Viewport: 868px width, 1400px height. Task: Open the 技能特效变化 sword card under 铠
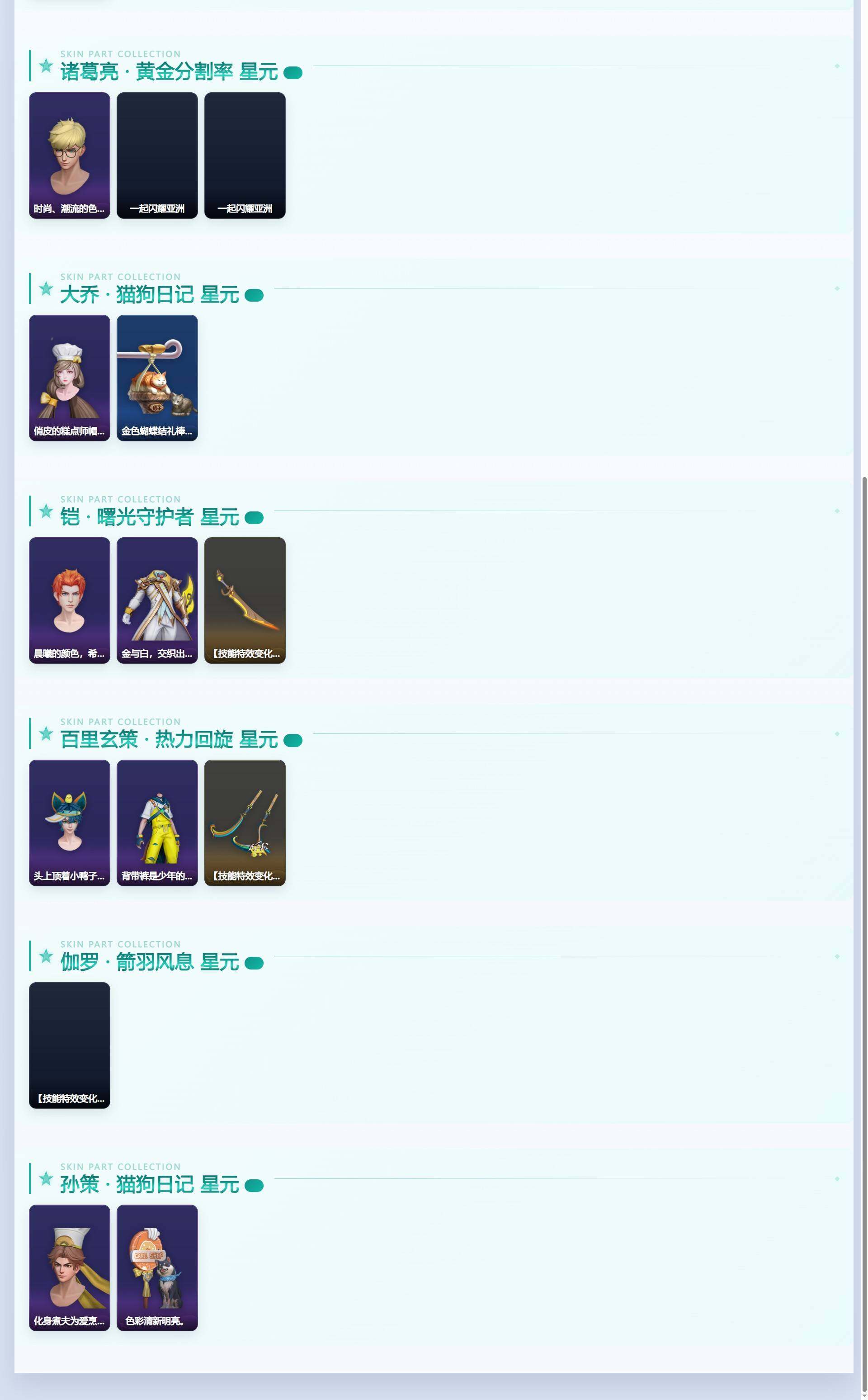point(245,600)
